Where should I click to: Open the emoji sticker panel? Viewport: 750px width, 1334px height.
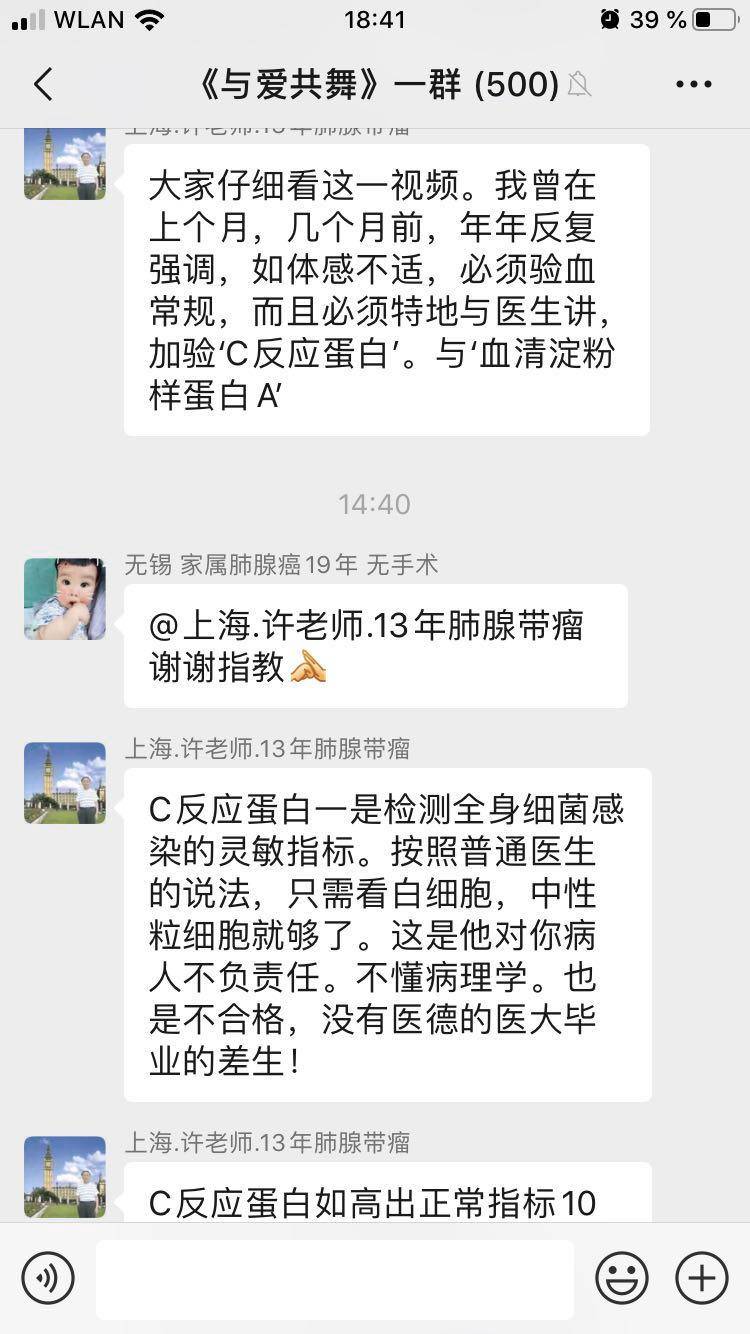pos(621,1278)
